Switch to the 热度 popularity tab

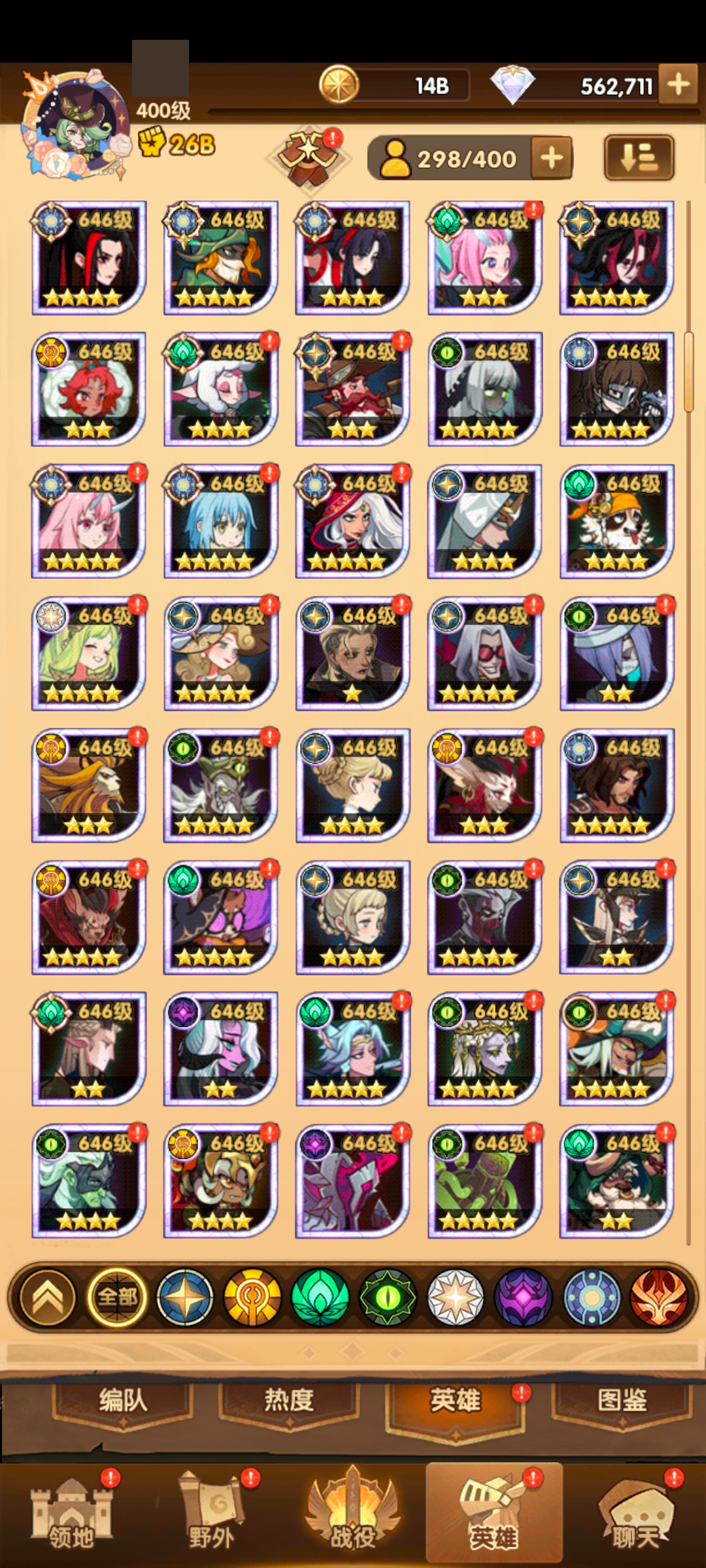[x=288, y=1401]
